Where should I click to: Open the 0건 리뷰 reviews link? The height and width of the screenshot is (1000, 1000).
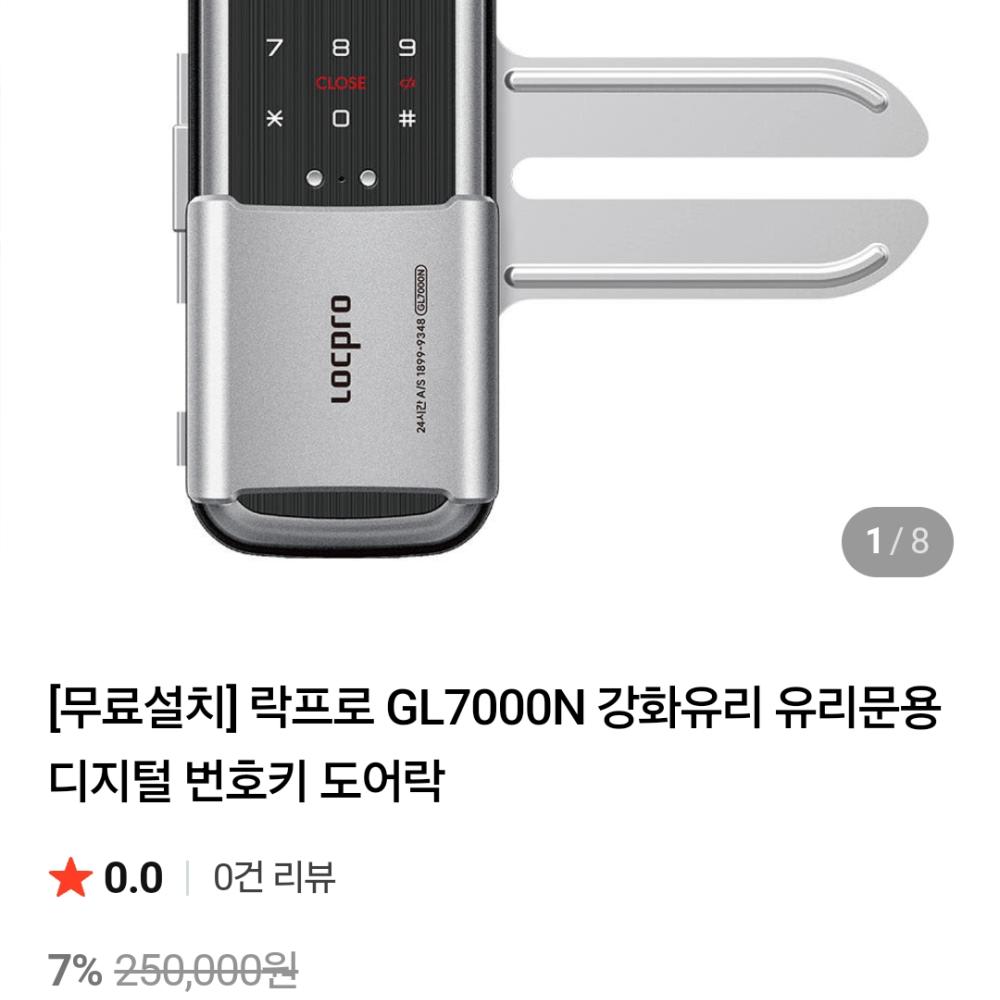click(x=275, y=878)
